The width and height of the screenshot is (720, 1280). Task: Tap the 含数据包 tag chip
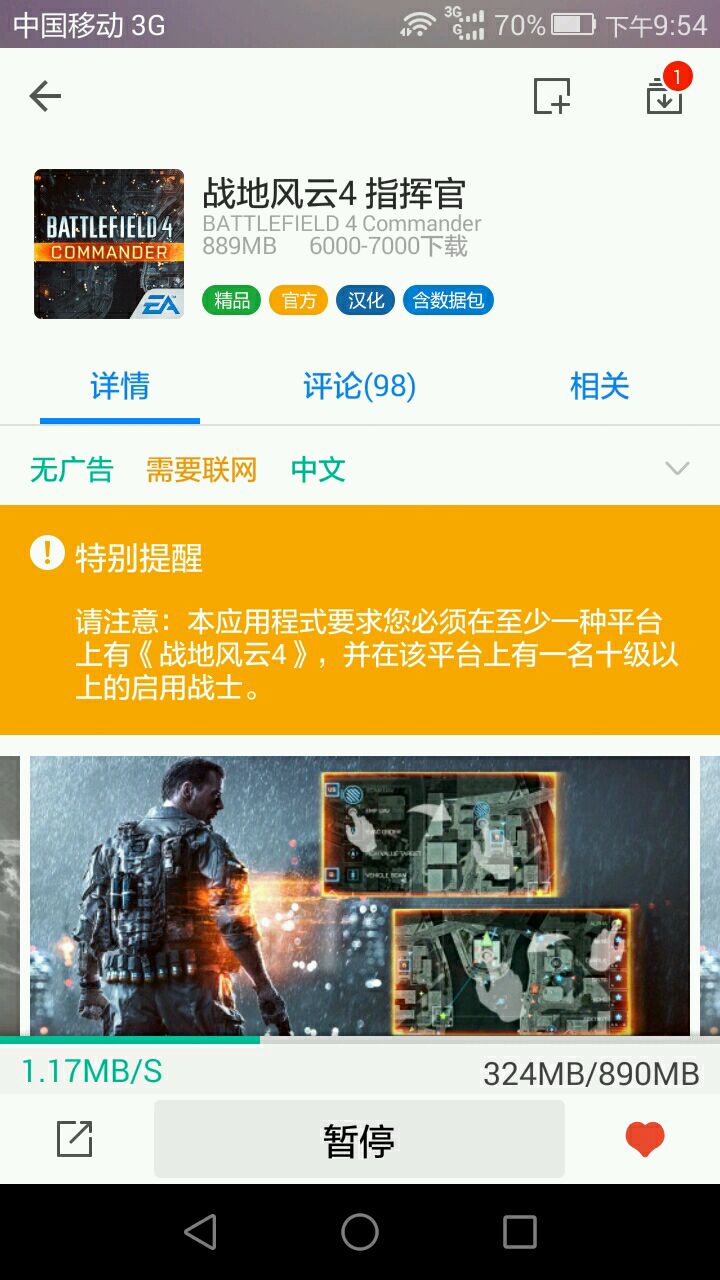[448, 300]
